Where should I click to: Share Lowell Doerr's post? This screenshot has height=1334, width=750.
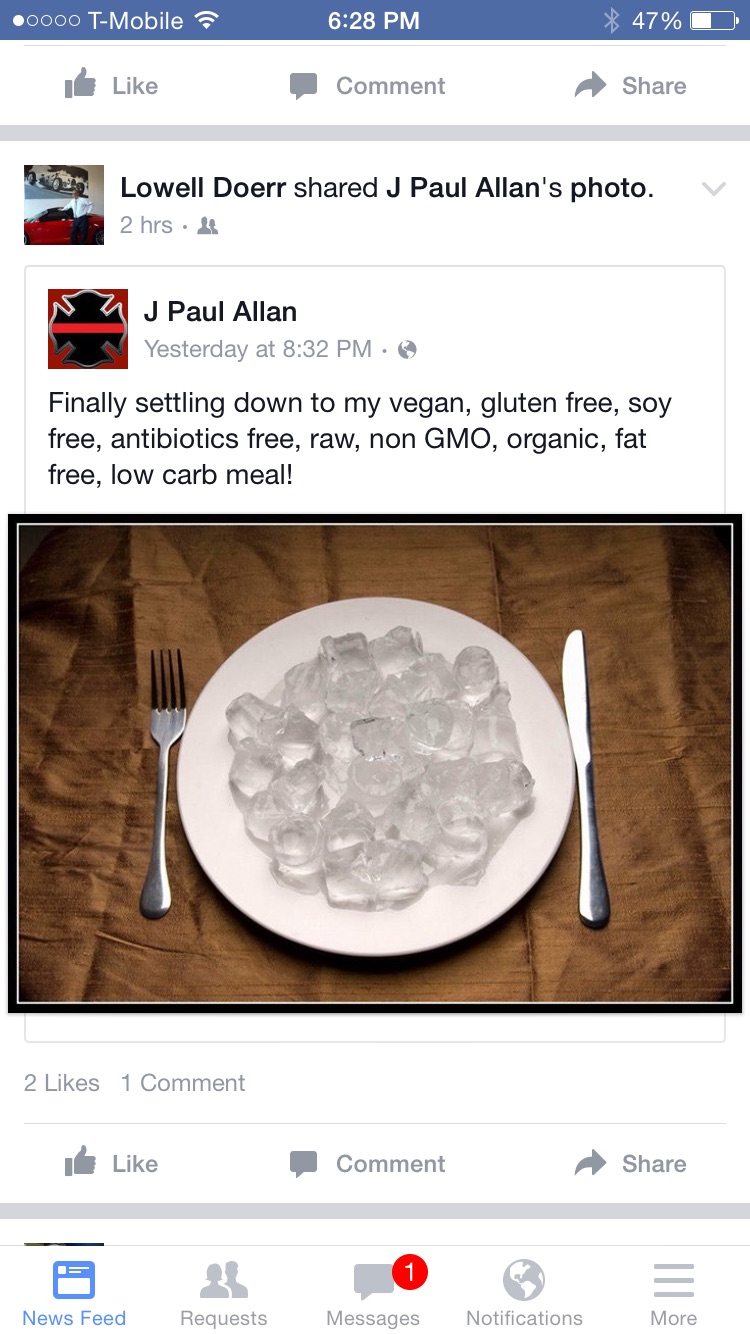click(630, 1164)
